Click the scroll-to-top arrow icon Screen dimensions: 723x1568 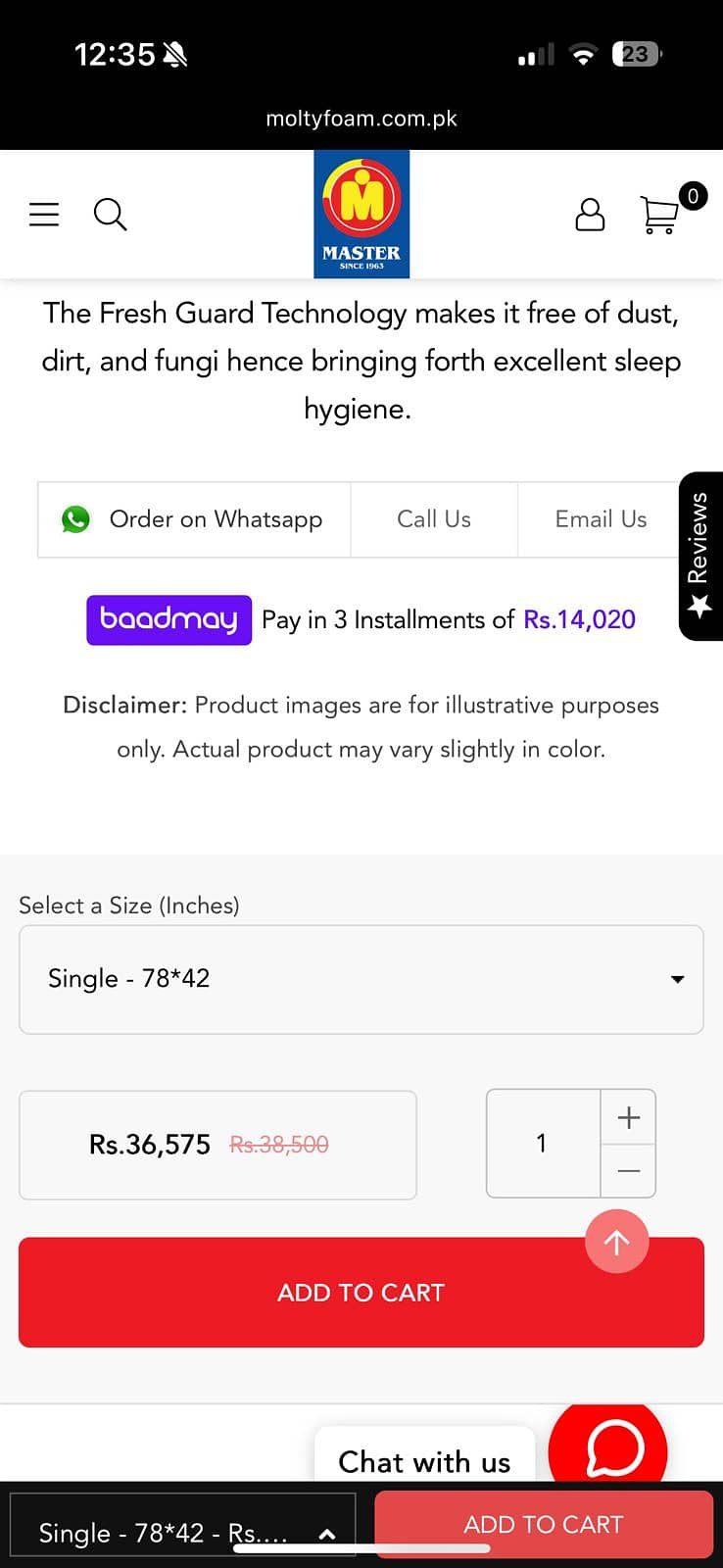click(616, 1241)
